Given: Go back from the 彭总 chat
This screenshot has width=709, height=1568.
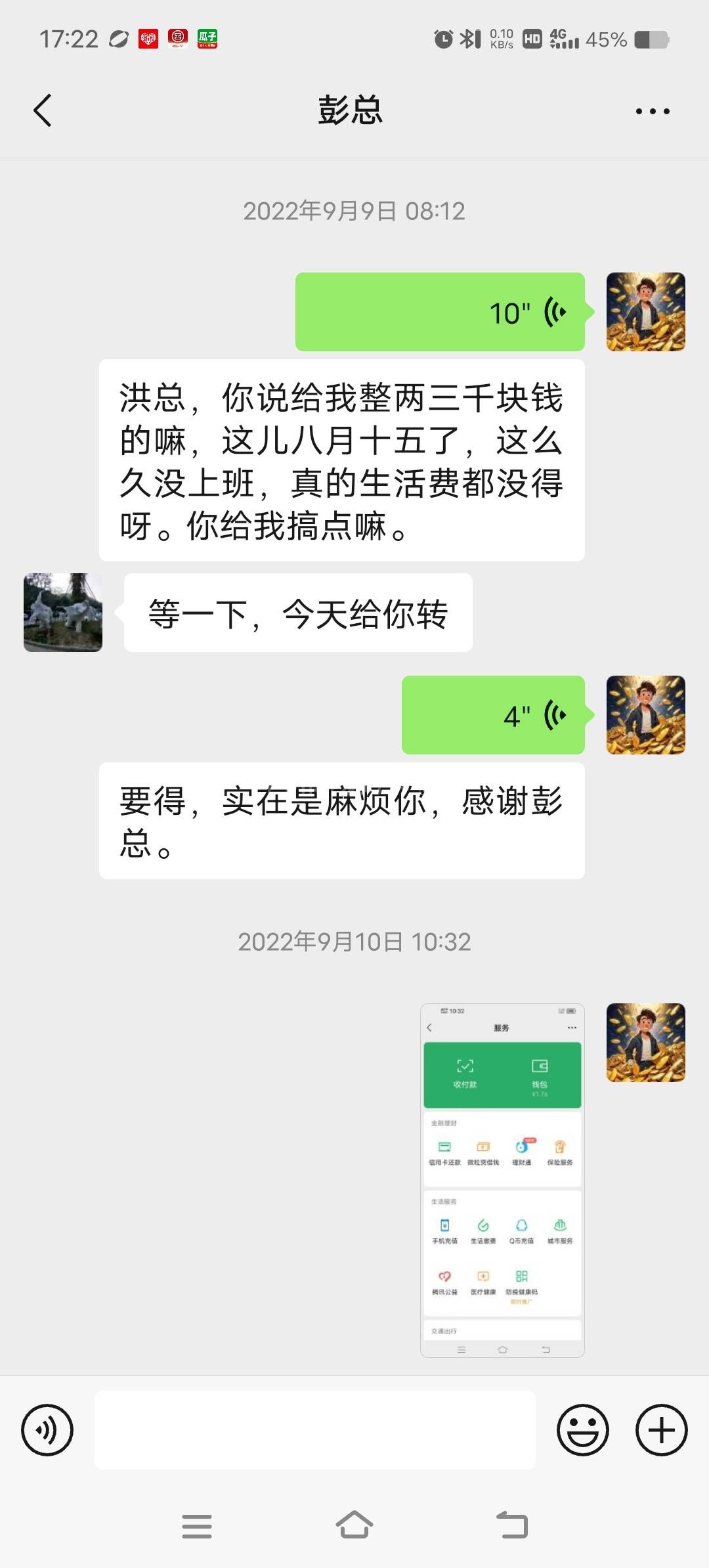Looking at the screenshot, I should tap(43, 110).
